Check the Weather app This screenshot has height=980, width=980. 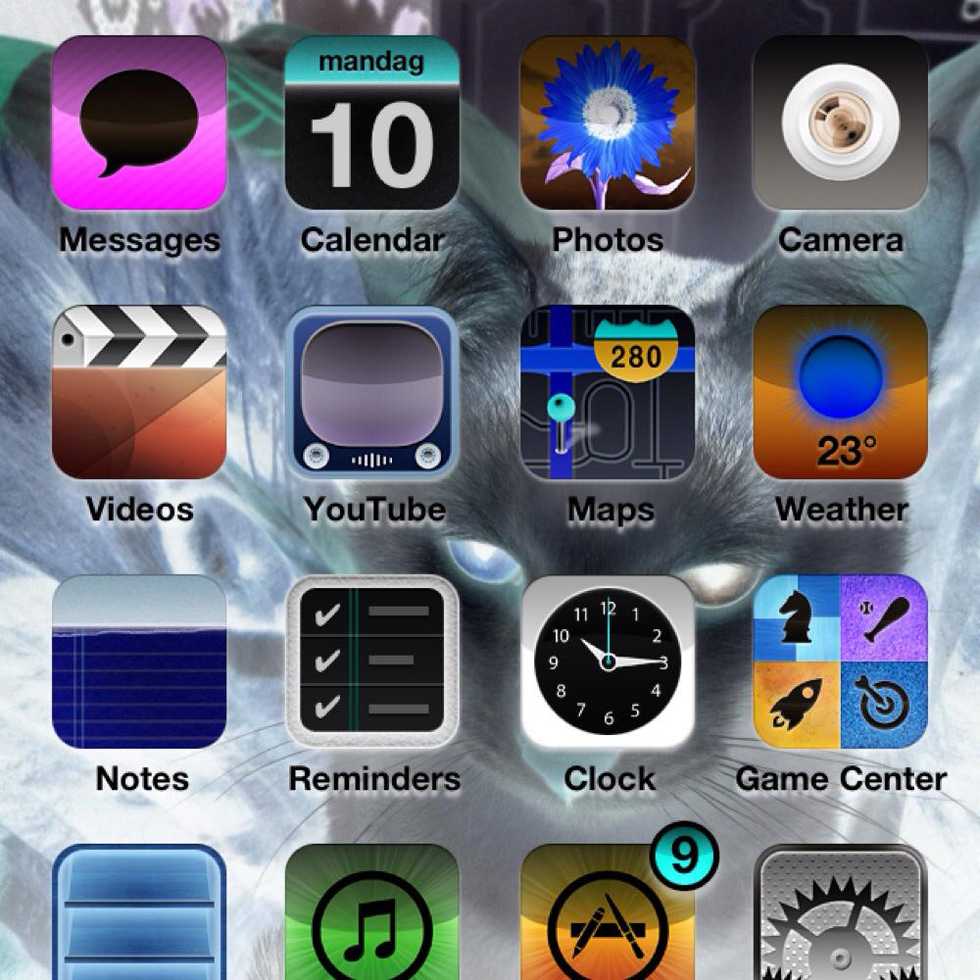coord(840,392)
